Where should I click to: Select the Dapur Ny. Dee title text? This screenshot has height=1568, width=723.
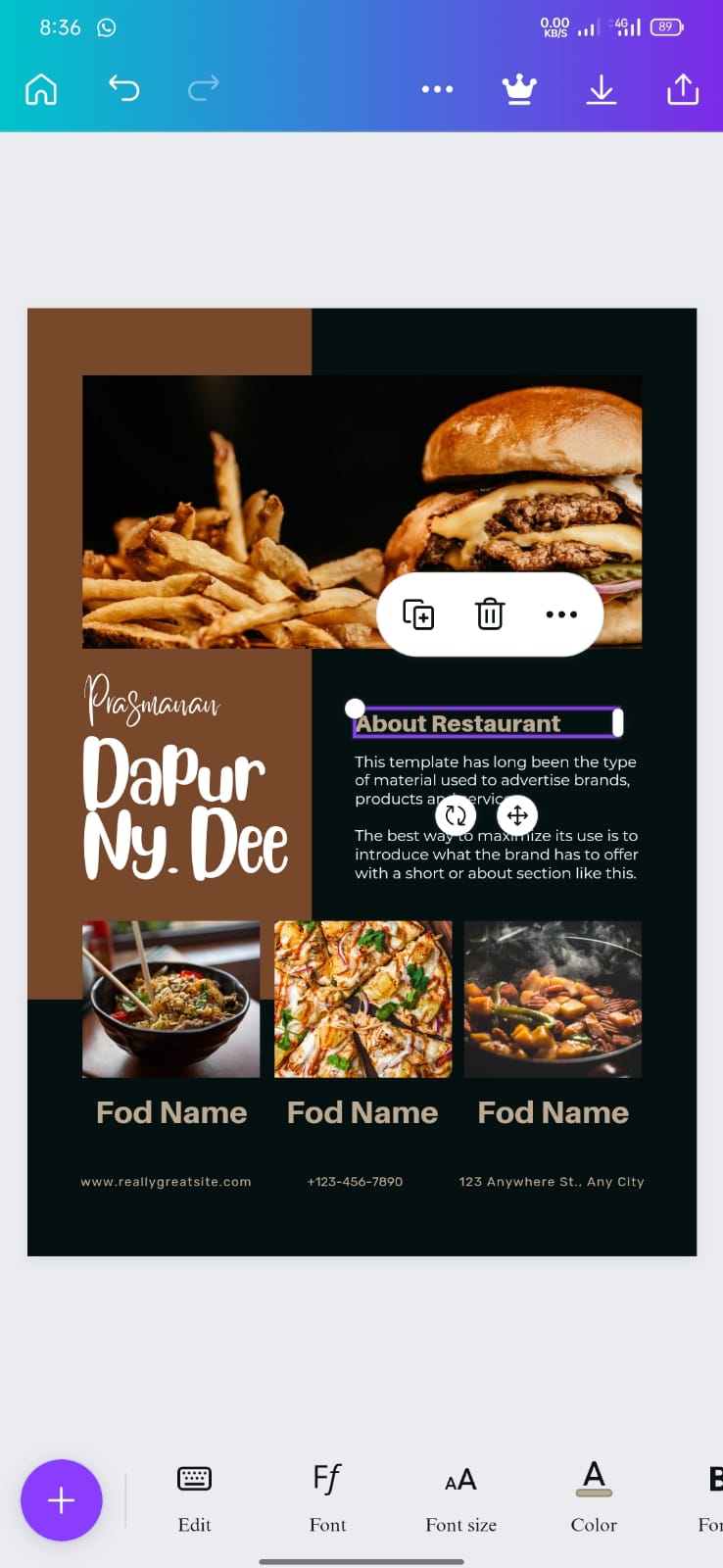[x=184, y=808]
